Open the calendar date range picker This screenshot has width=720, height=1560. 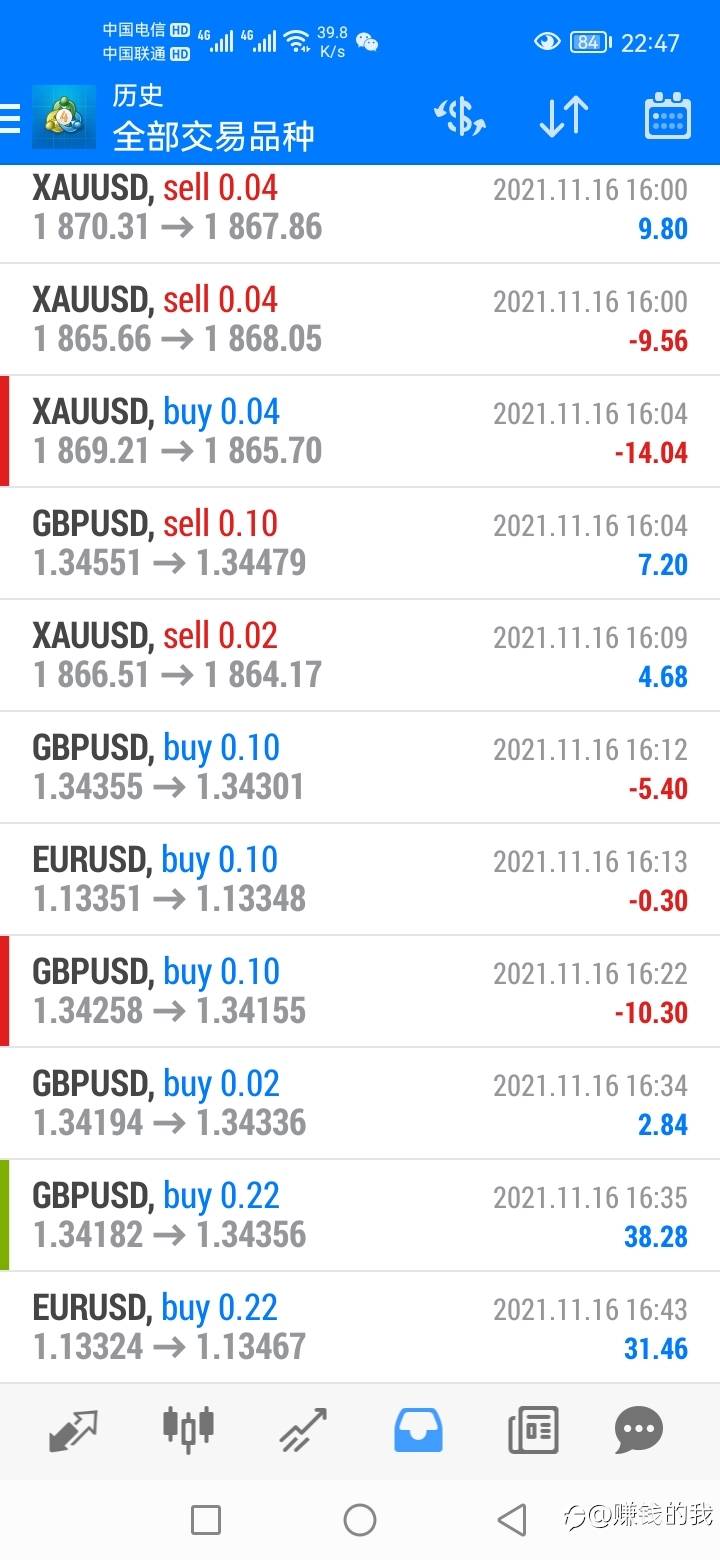[667, 116]
